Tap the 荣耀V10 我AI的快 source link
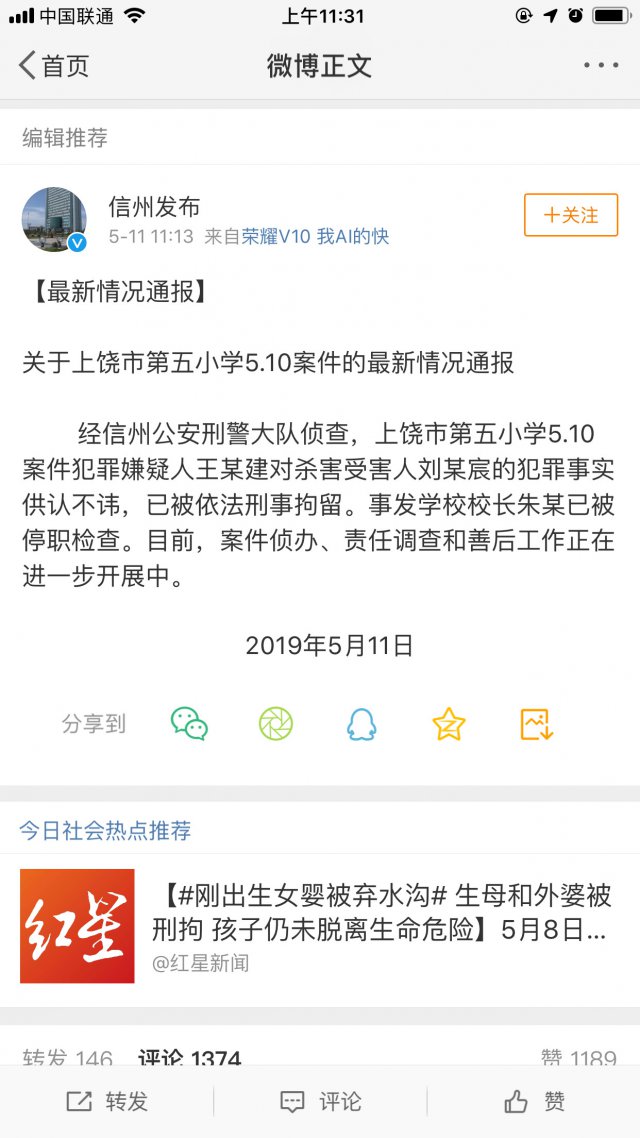 pyautogui.click(x=315, y=237)
